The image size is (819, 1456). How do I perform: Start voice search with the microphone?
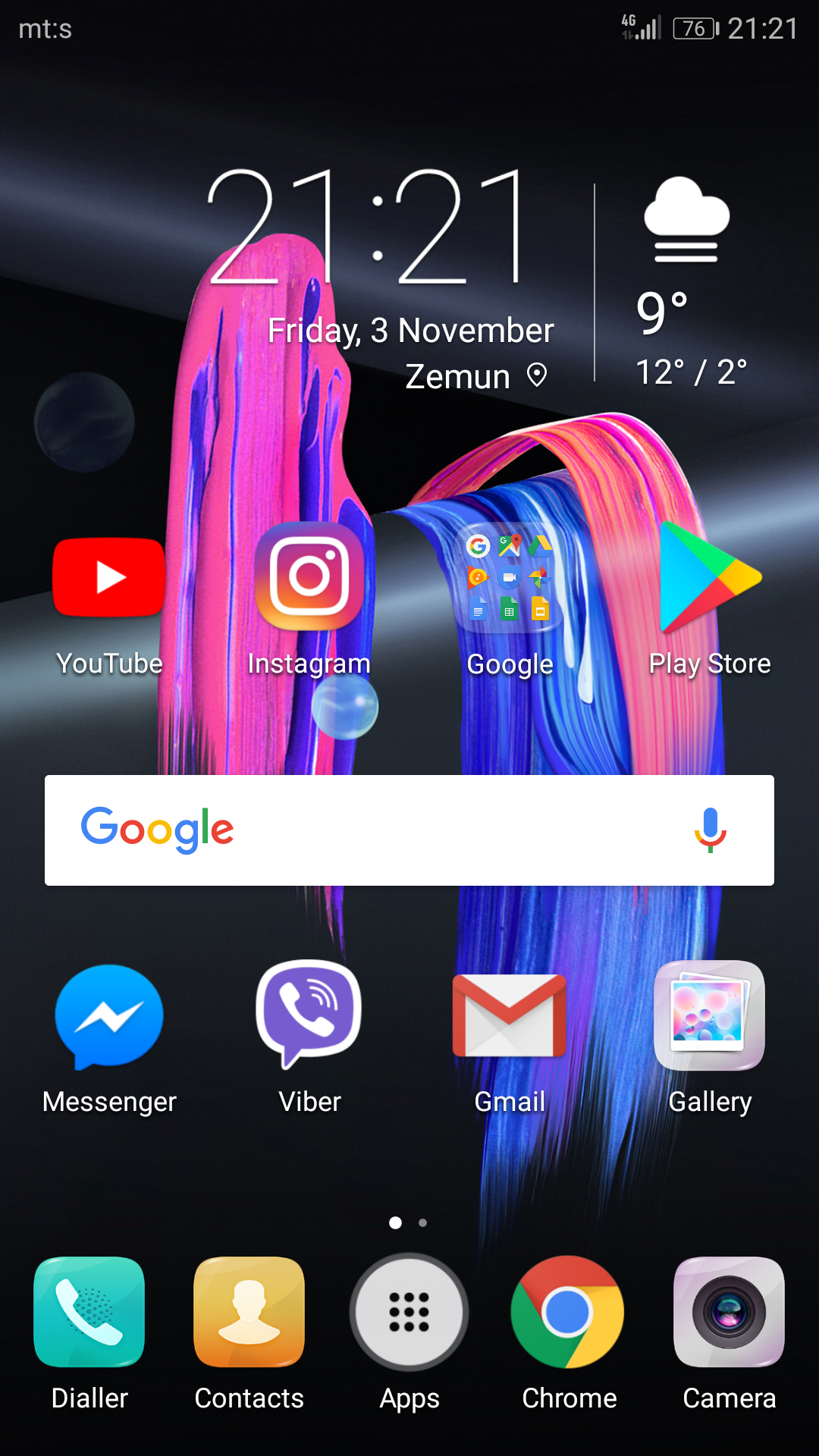click(x=710, y=830)
